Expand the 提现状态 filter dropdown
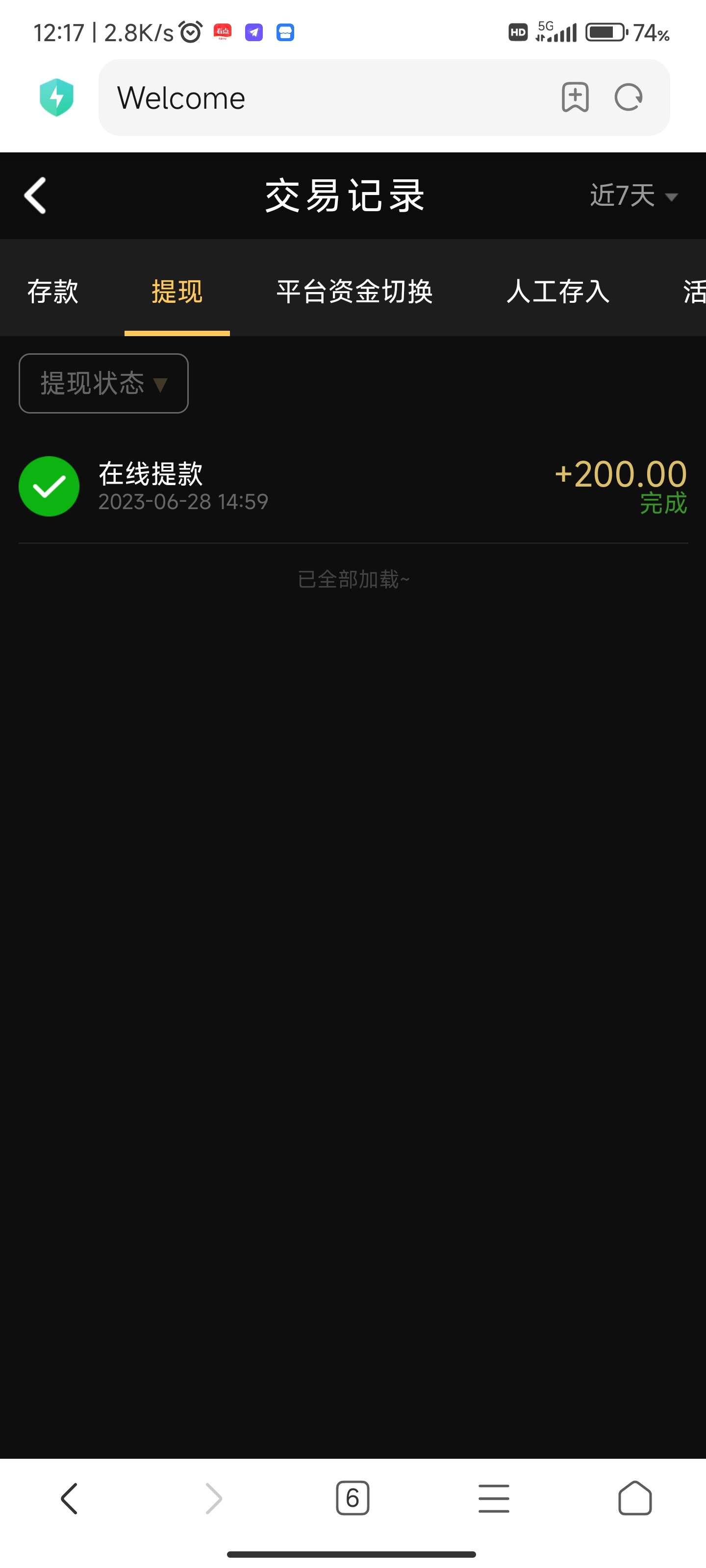The height and width of the screenshot is (1568, 706). 103,384
